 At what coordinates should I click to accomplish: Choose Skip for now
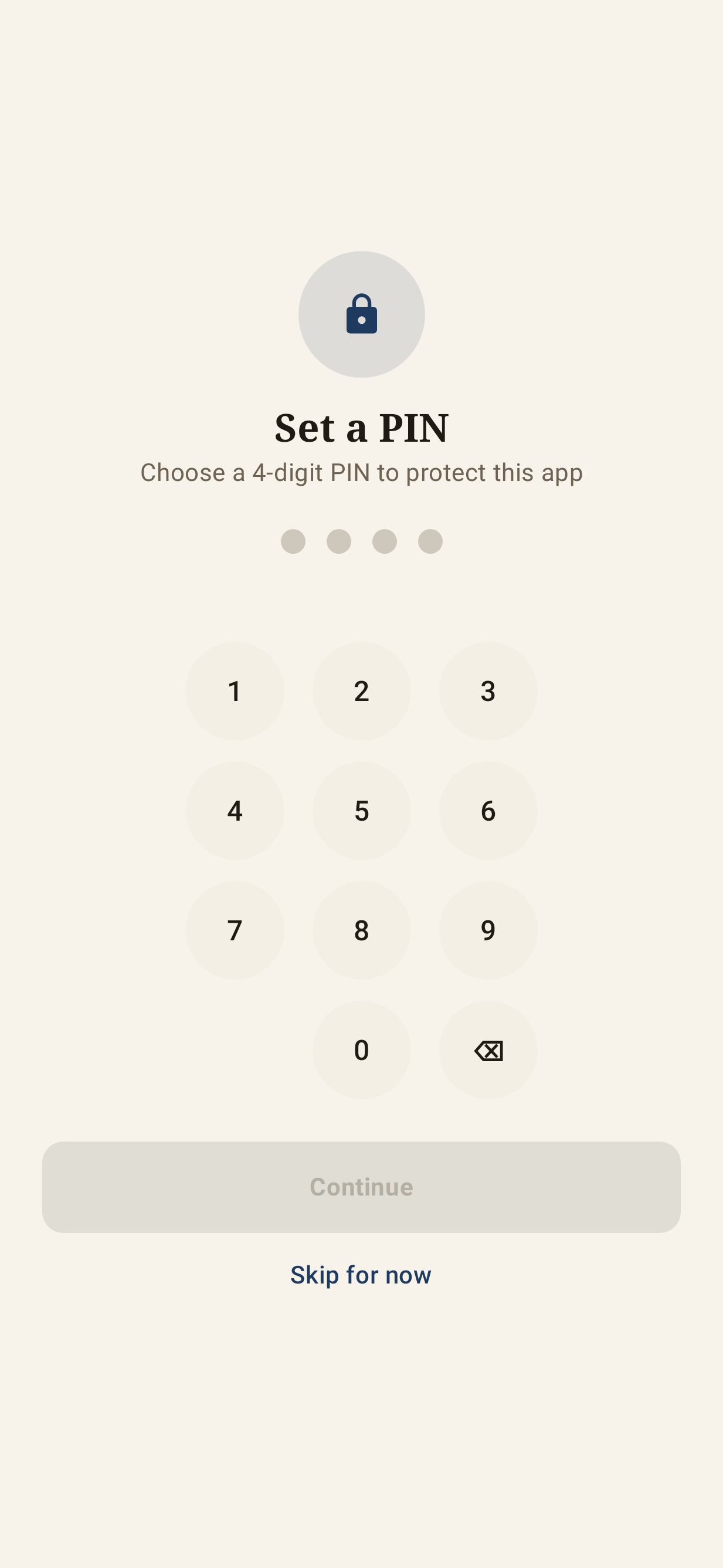[x=361, y=1275]
